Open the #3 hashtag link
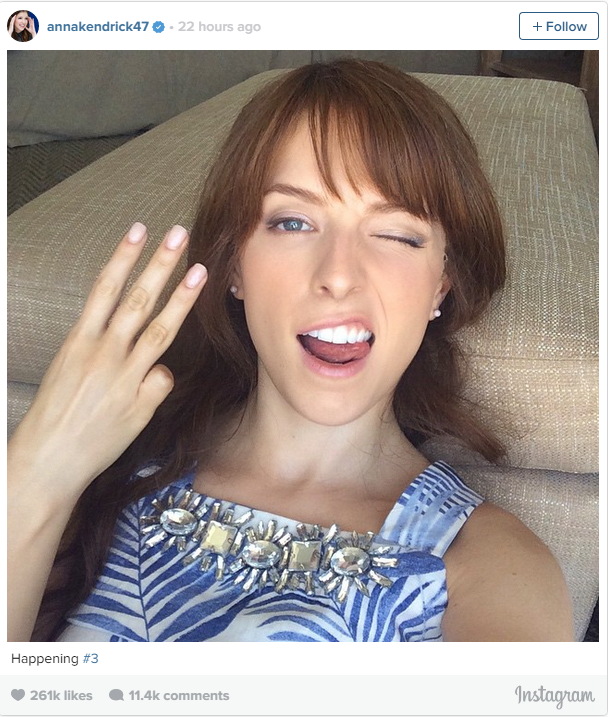Screen dimensions: 608x717 pos(90,659)
